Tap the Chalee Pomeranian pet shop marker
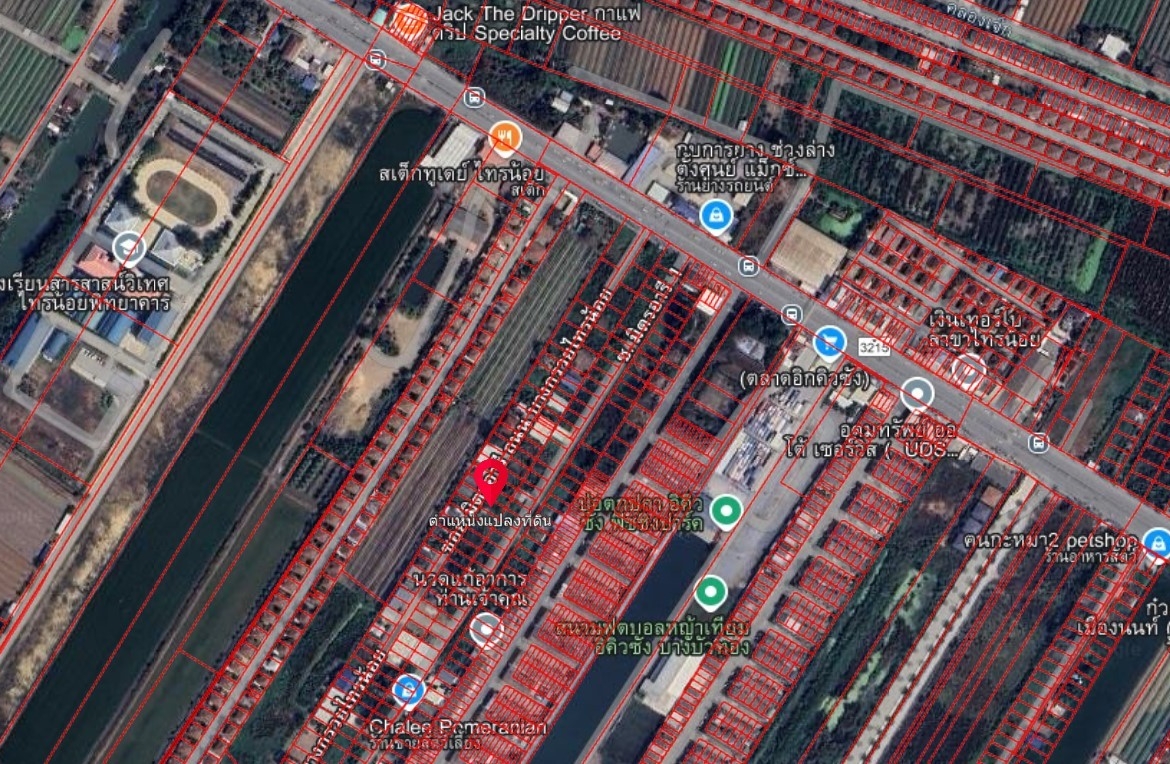 [407, 689]
